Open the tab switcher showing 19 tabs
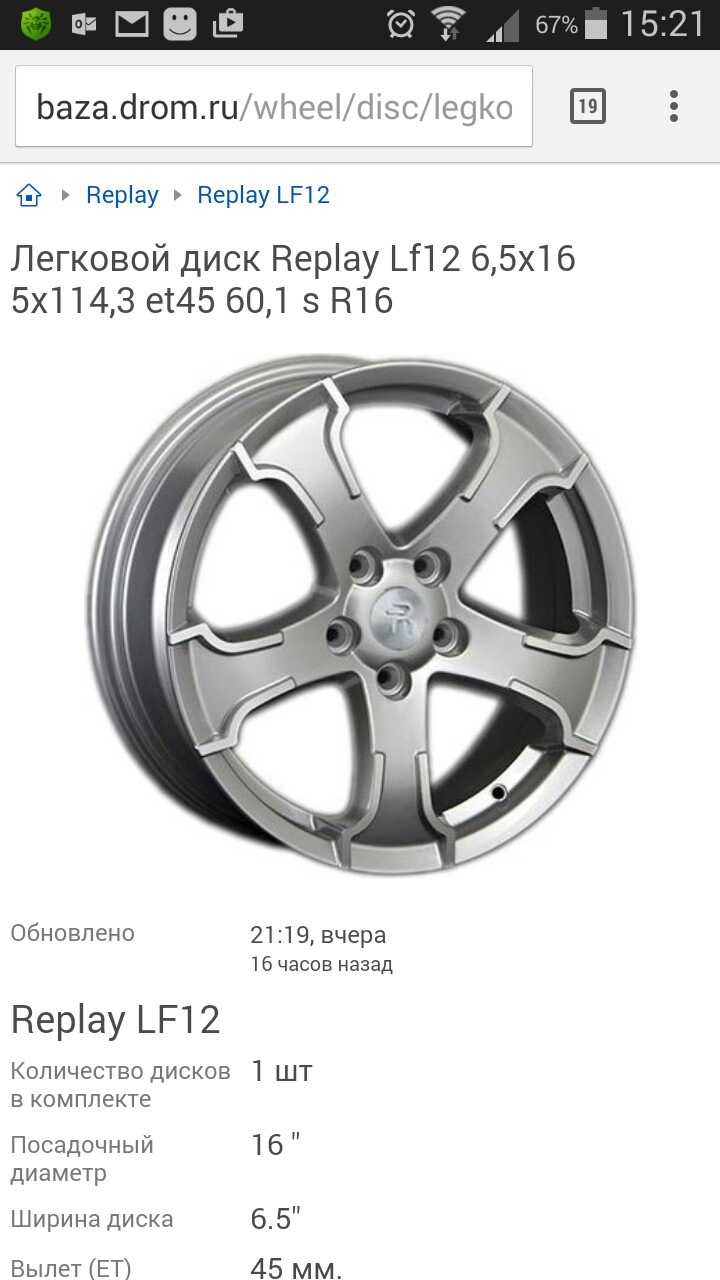Screen dimensions: 720x1280 click(x=588, y=106)
